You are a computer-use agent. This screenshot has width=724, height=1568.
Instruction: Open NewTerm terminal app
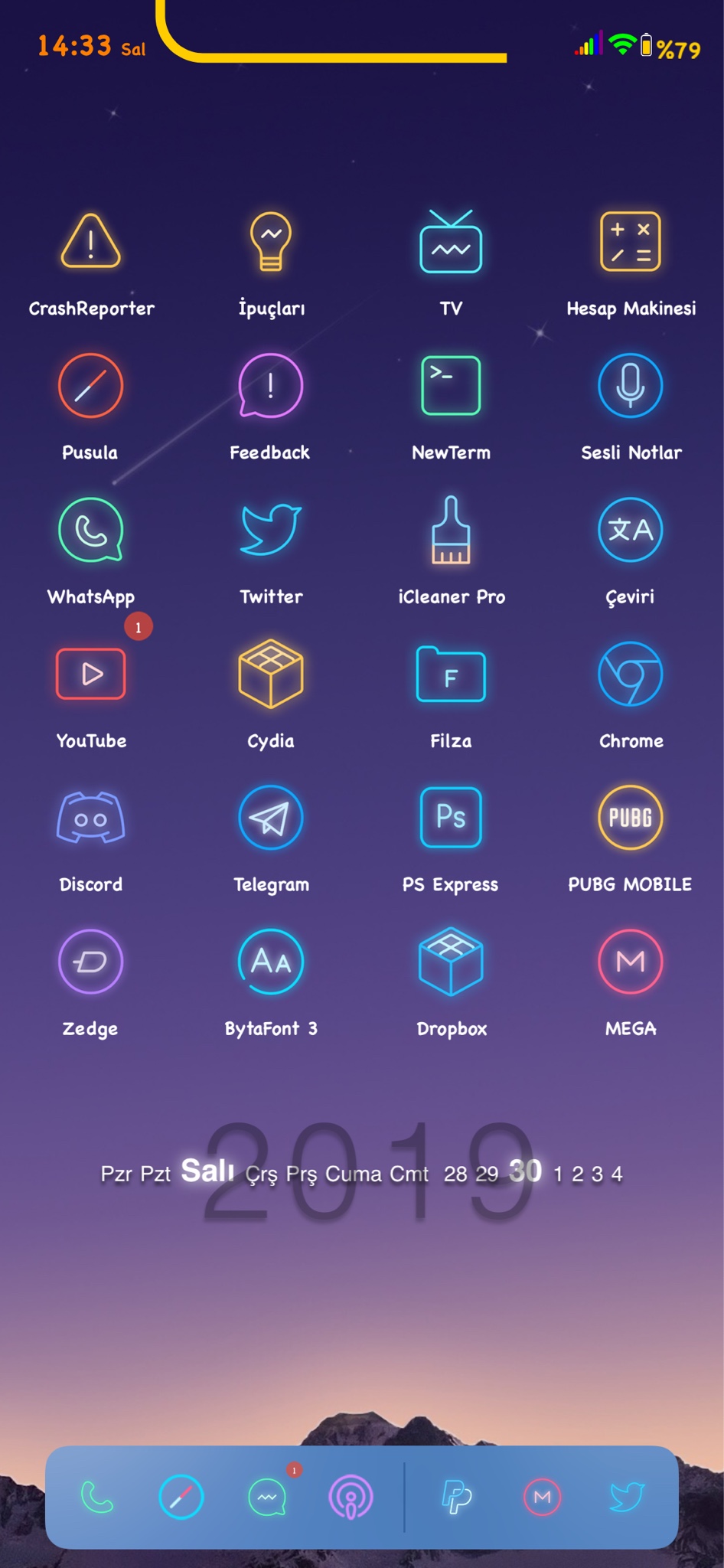tap(451, 386)
